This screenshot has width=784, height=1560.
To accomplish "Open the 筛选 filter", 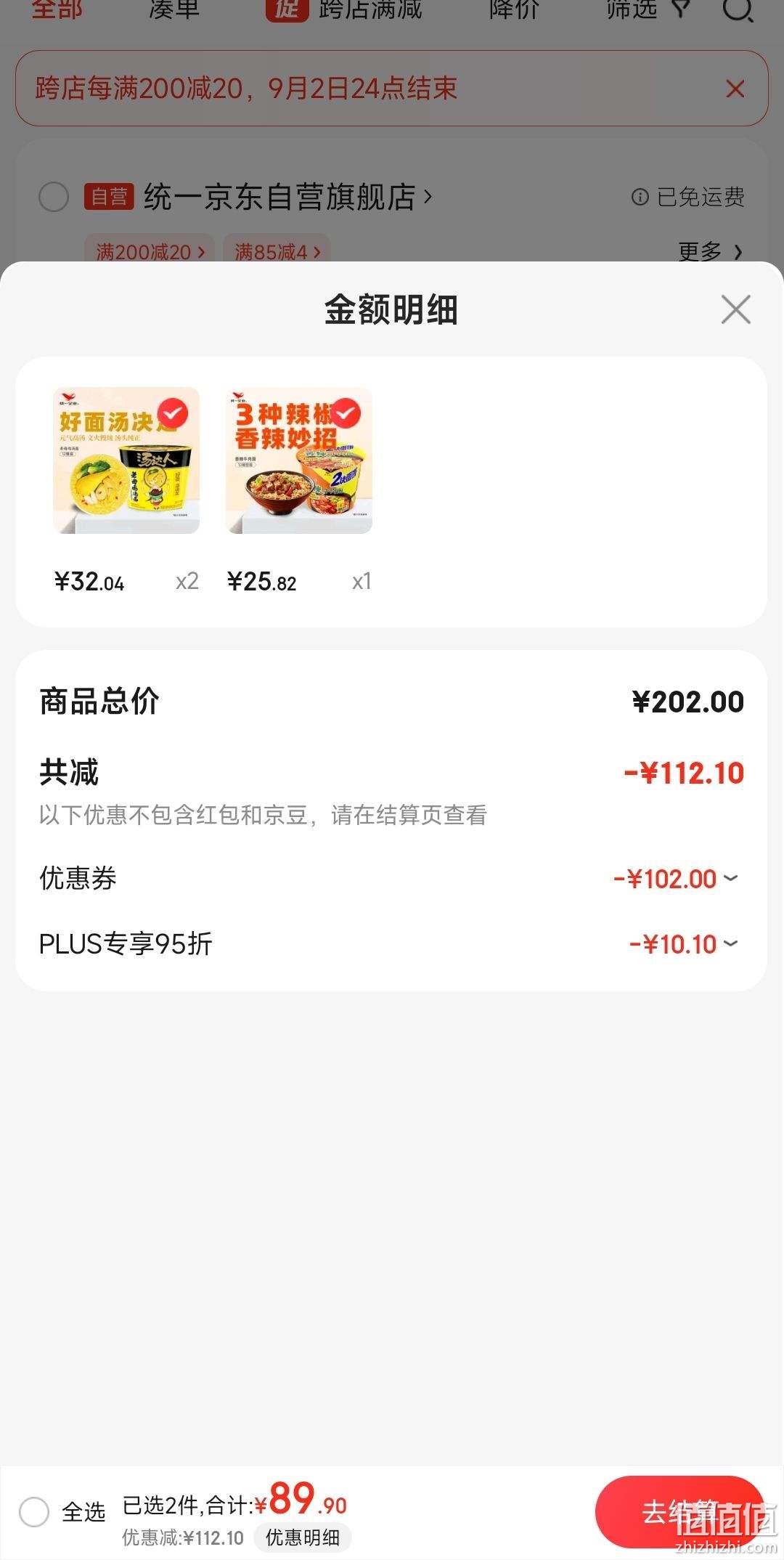I will click(x=646, y=9).
